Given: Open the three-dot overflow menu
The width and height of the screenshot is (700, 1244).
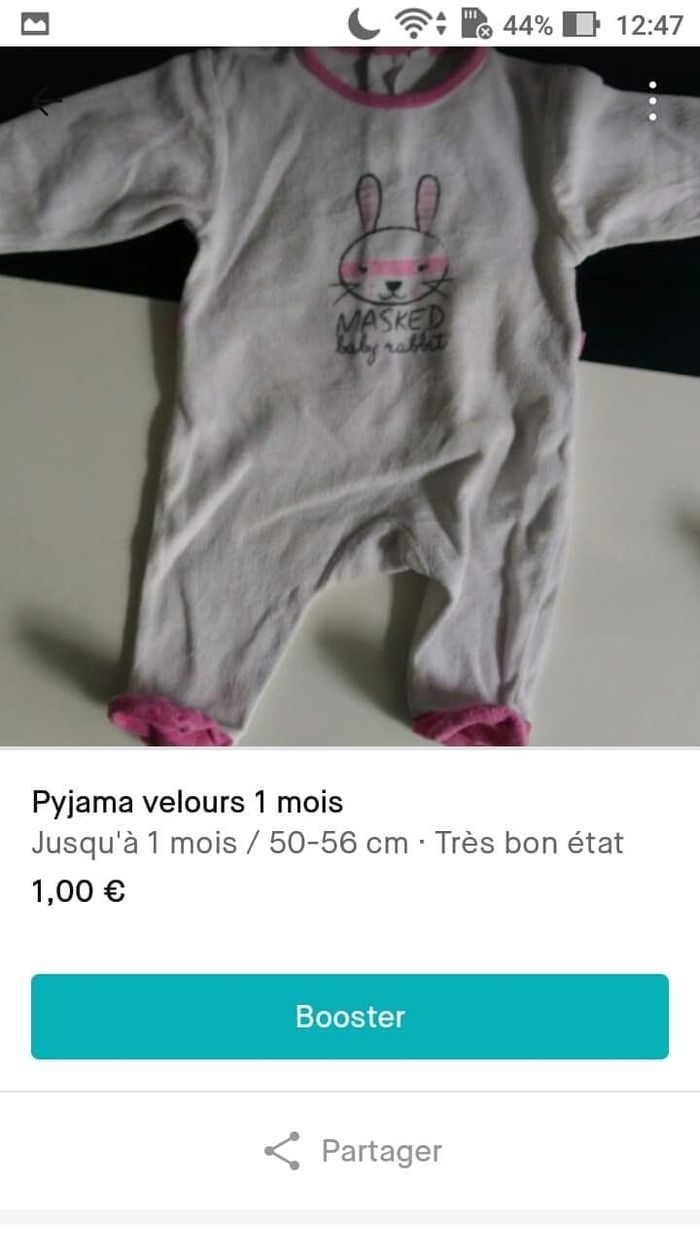Looking at the screenshot, I should pos(653,101).
